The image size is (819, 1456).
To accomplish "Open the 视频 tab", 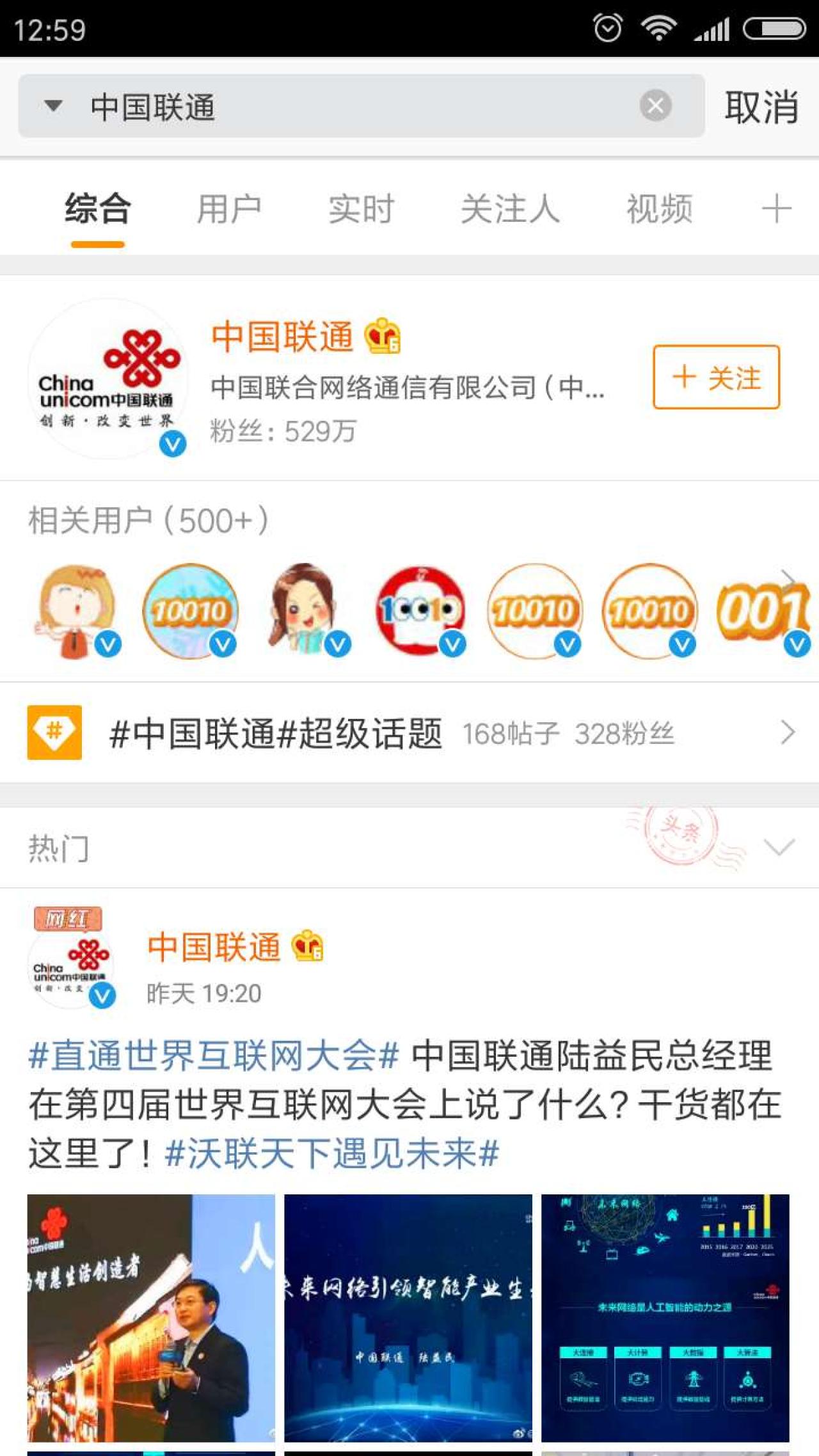I will click(x=659, y=209).
